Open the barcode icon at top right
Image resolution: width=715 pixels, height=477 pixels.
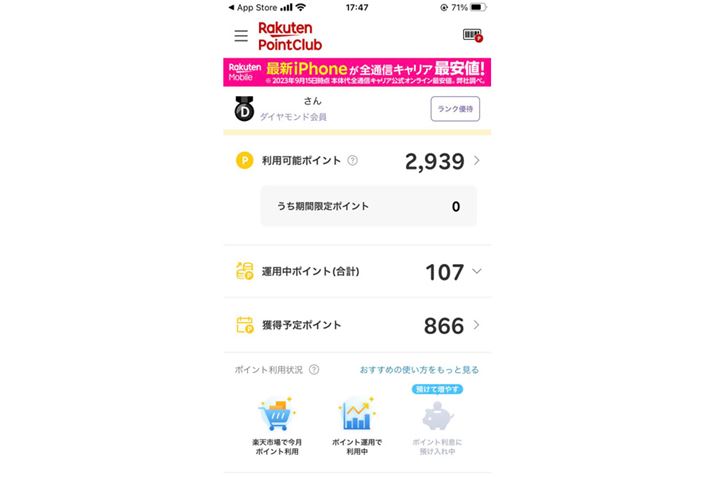tap(472, 36)
